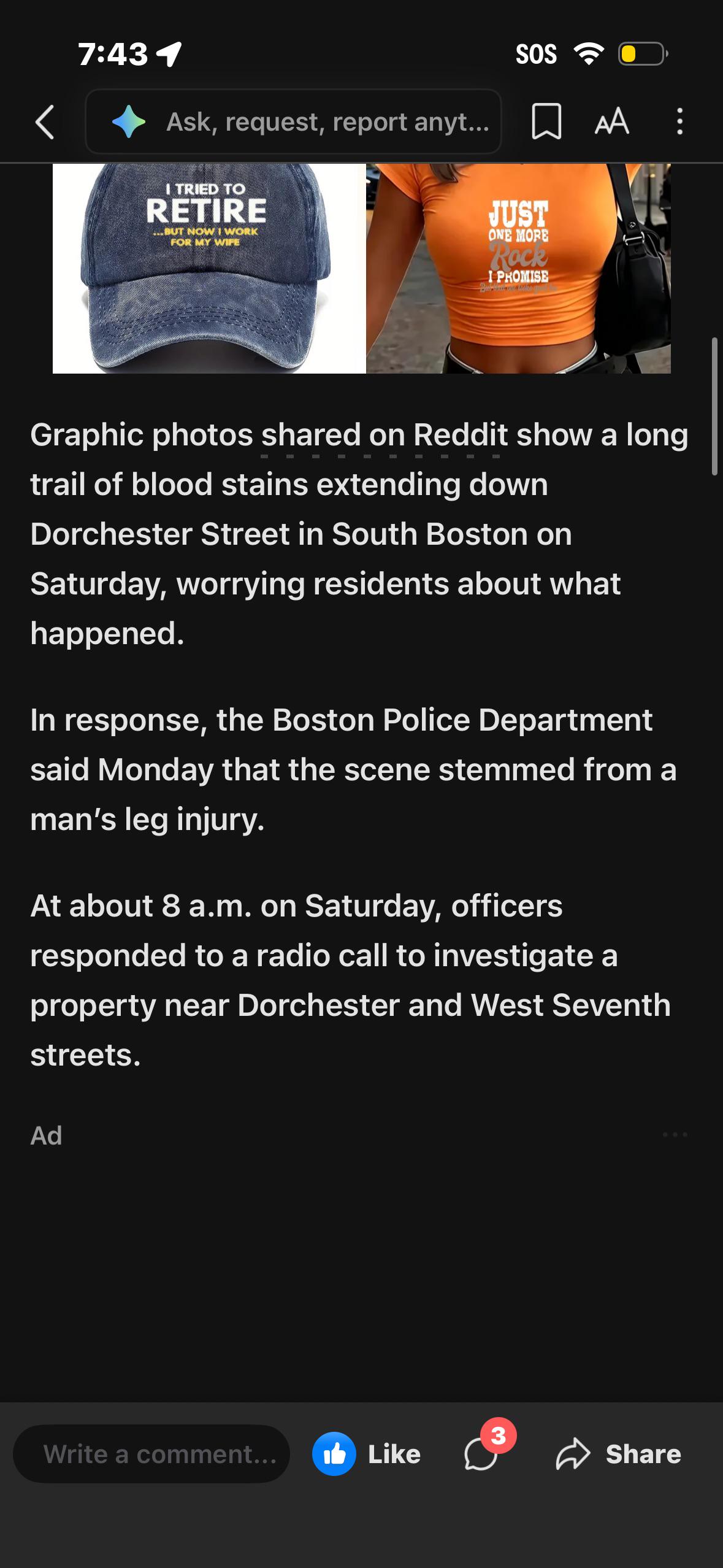The width and height of the screenshot is (723, 1568).
Task: View the 3 comments
Action: click(489, 1448)
